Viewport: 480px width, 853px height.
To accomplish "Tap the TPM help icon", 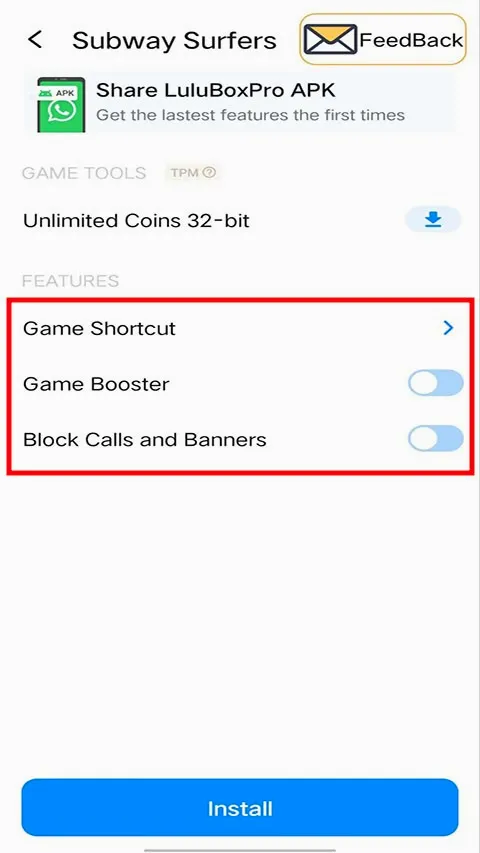I will point(210,172).
